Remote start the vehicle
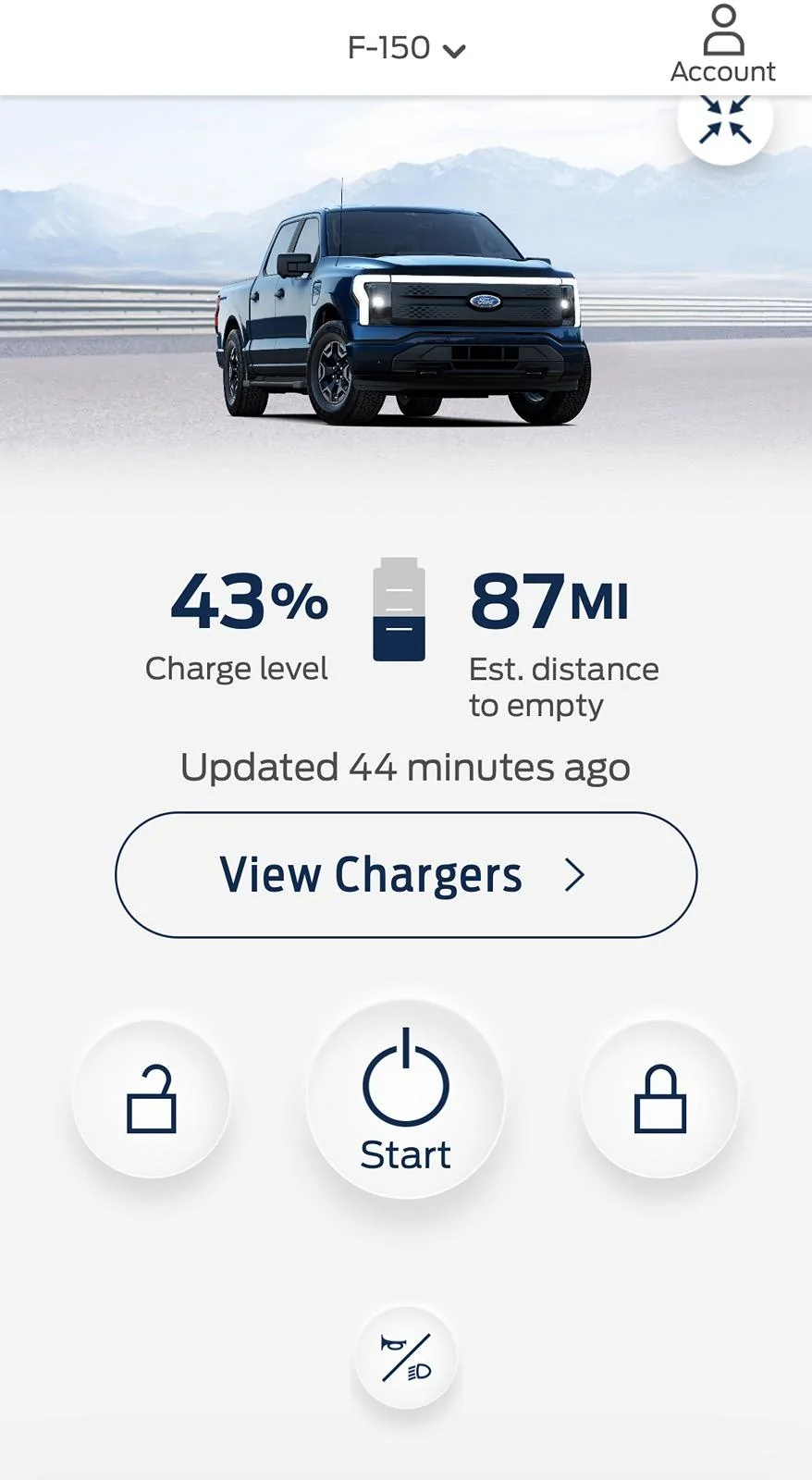 (406, 1099)
